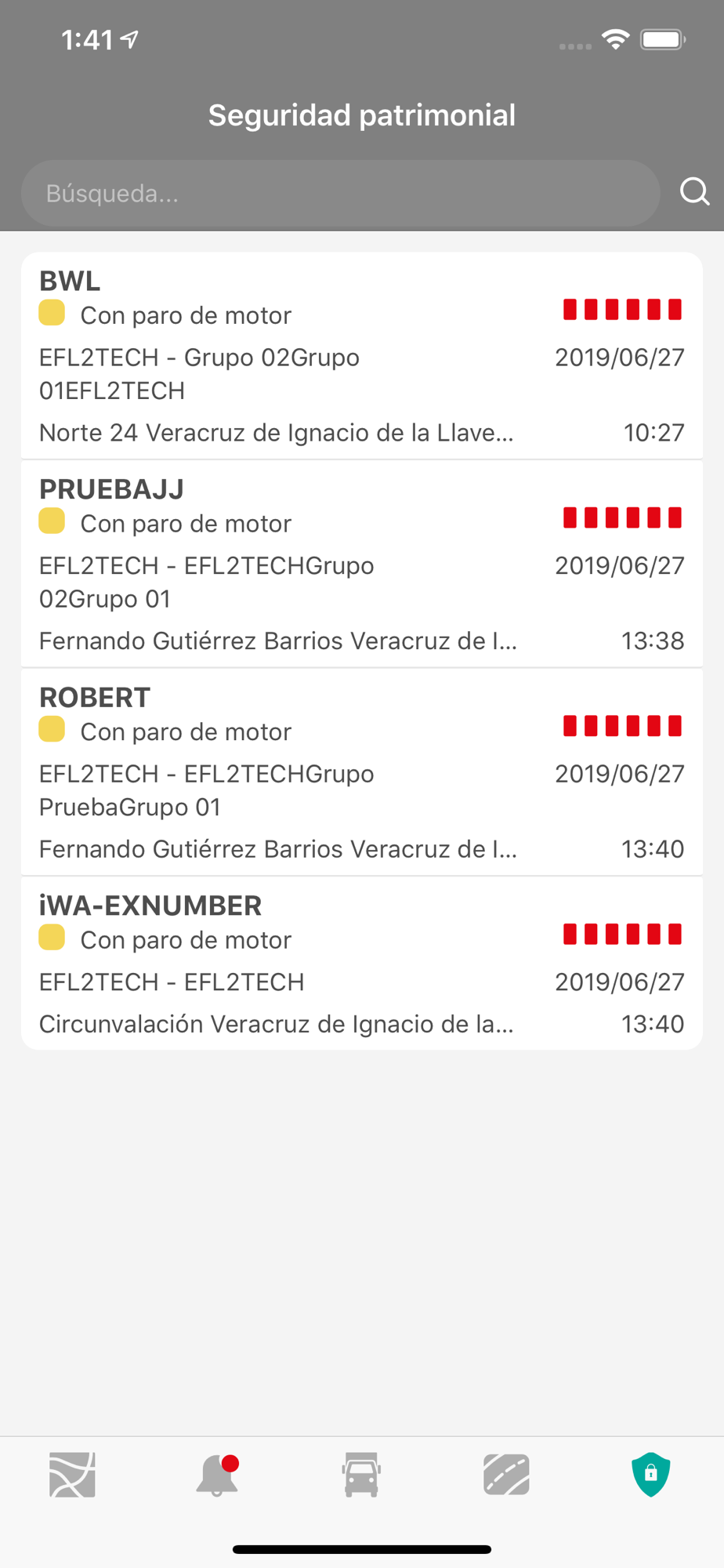The height and width of the screenshot is (1568, 724).
Task: Select the ROBERT vehicle entry
Action: point(362,772)
